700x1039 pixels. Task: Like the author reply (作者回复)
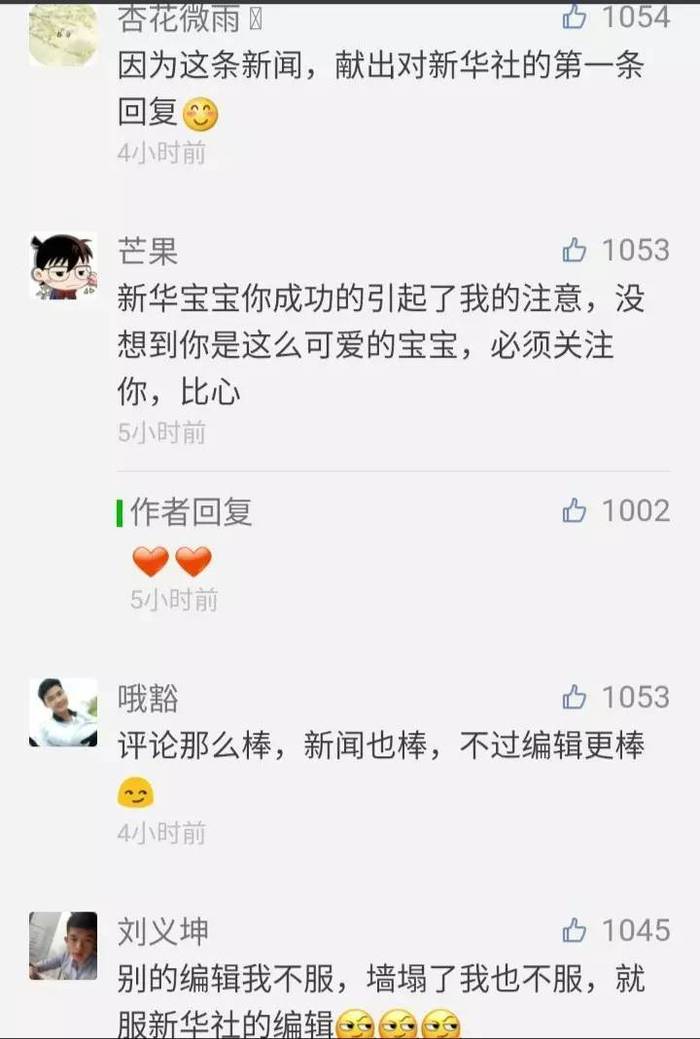575,511
